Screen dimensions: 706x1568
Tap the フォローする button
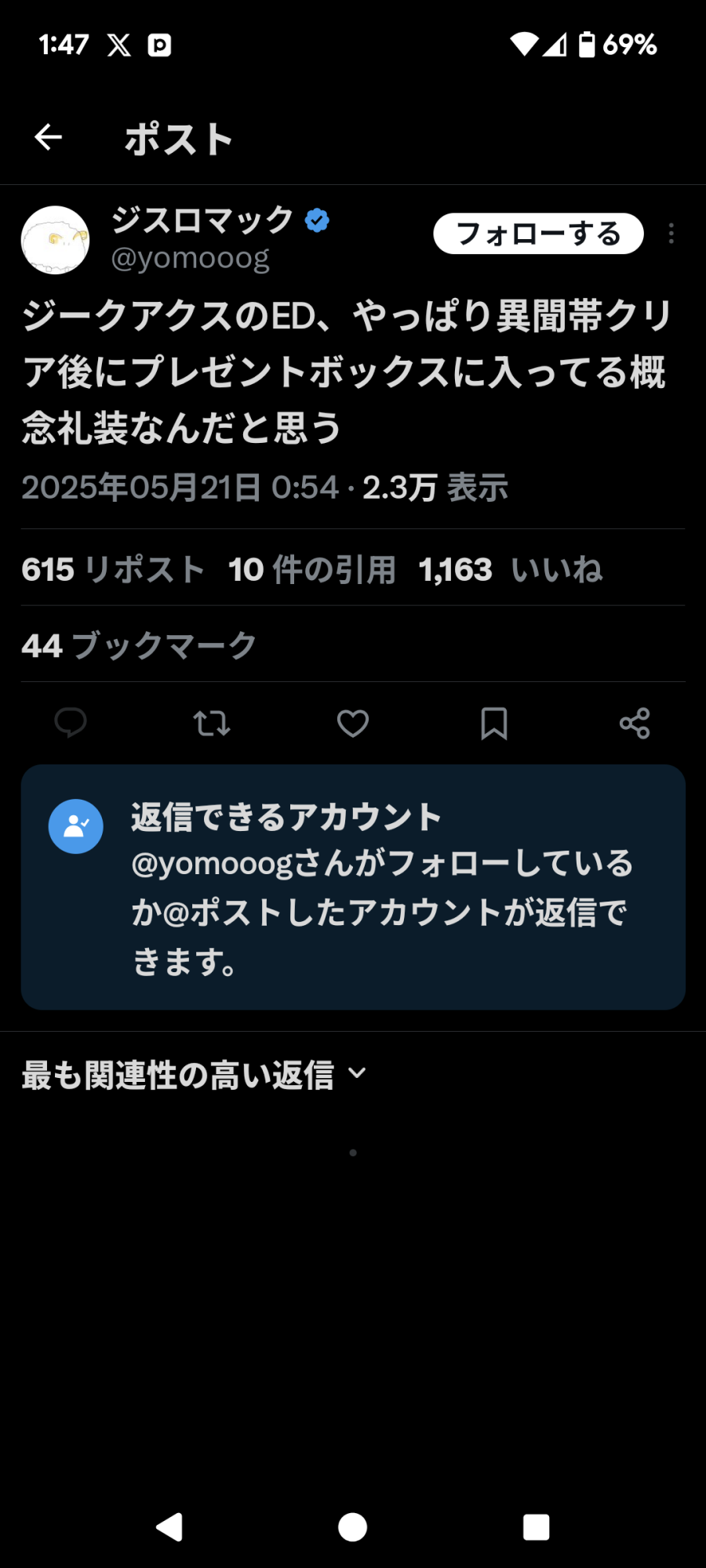pyautogui.click(x=538, y=234)
